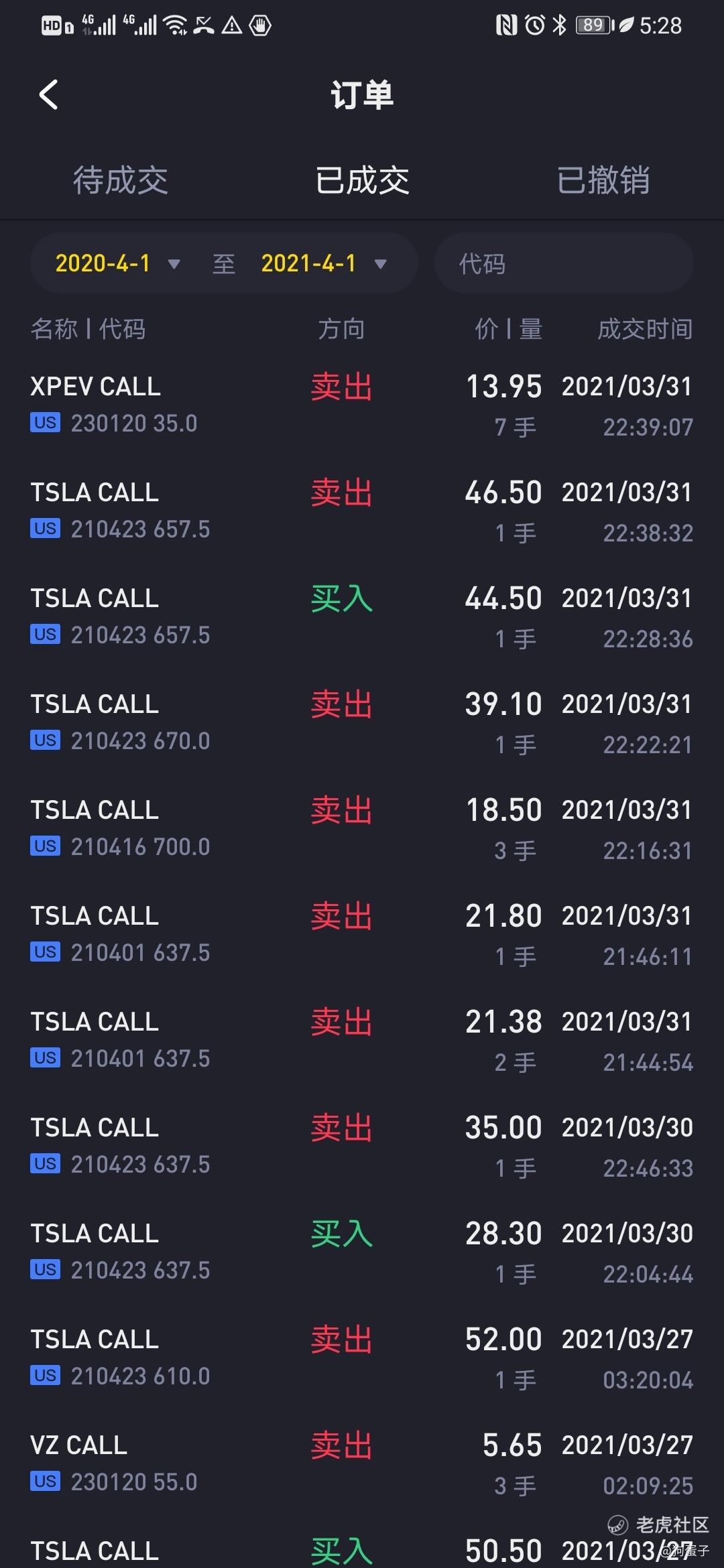
Task: Select the 已成交 tab
Action: click(362, 180)
